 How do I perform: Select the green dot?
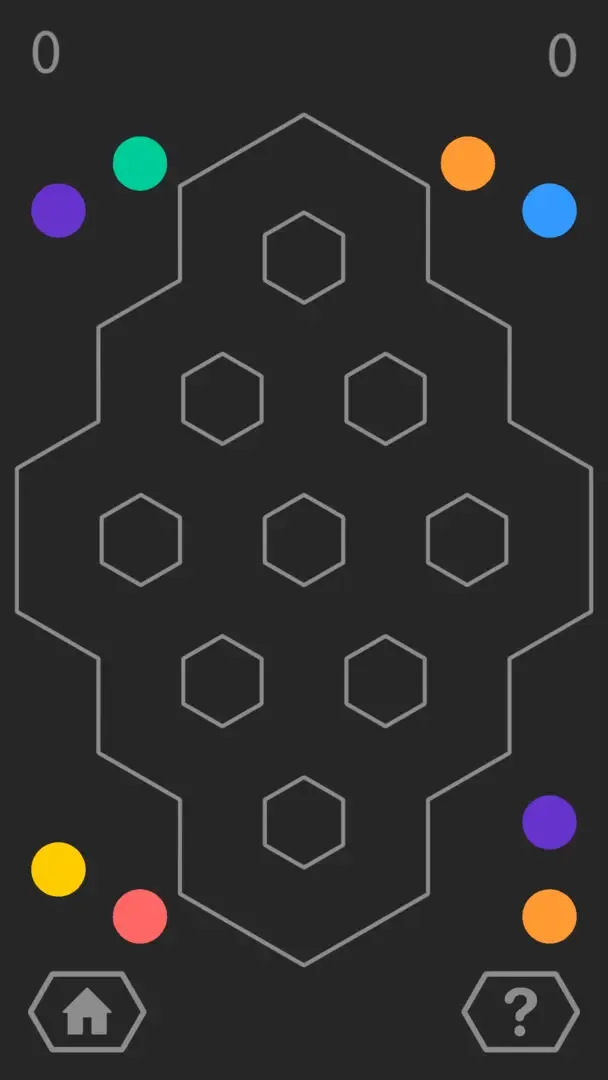tap(140, 163)
